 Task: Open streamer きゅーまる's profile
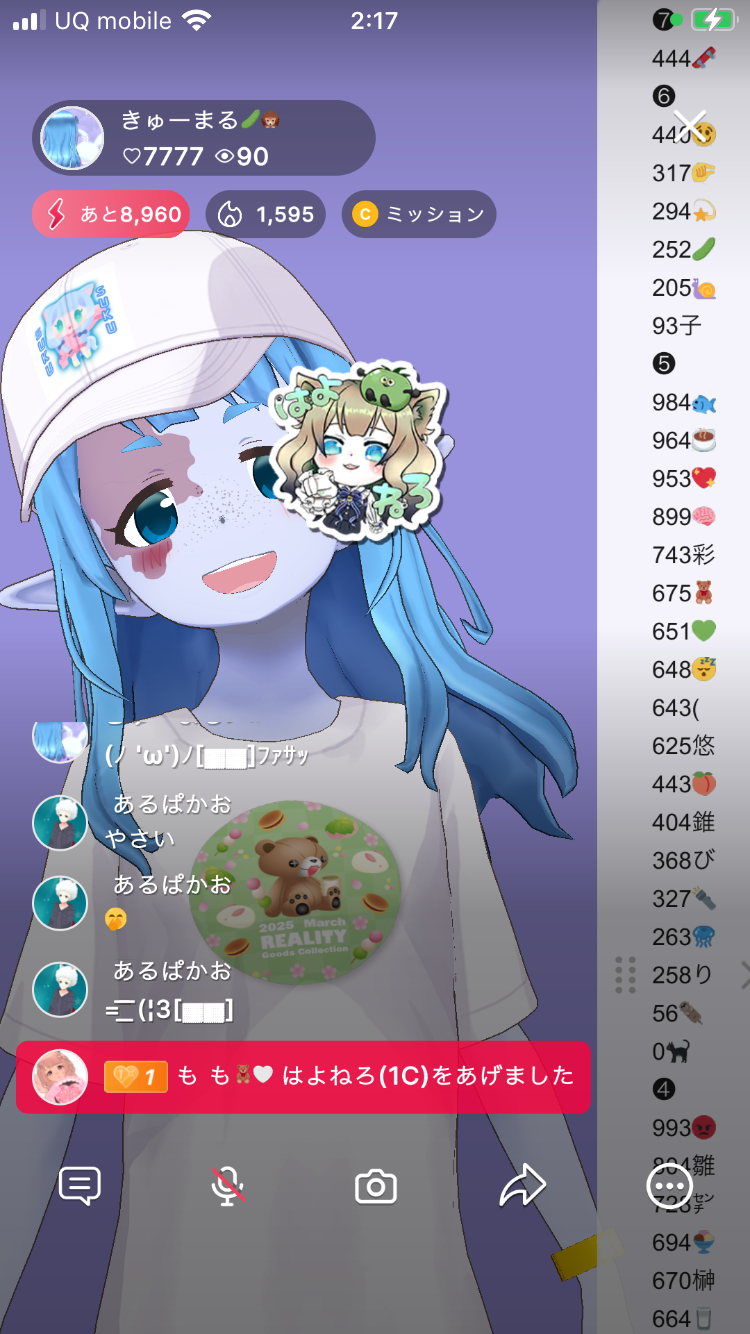(x=72, y=138)
